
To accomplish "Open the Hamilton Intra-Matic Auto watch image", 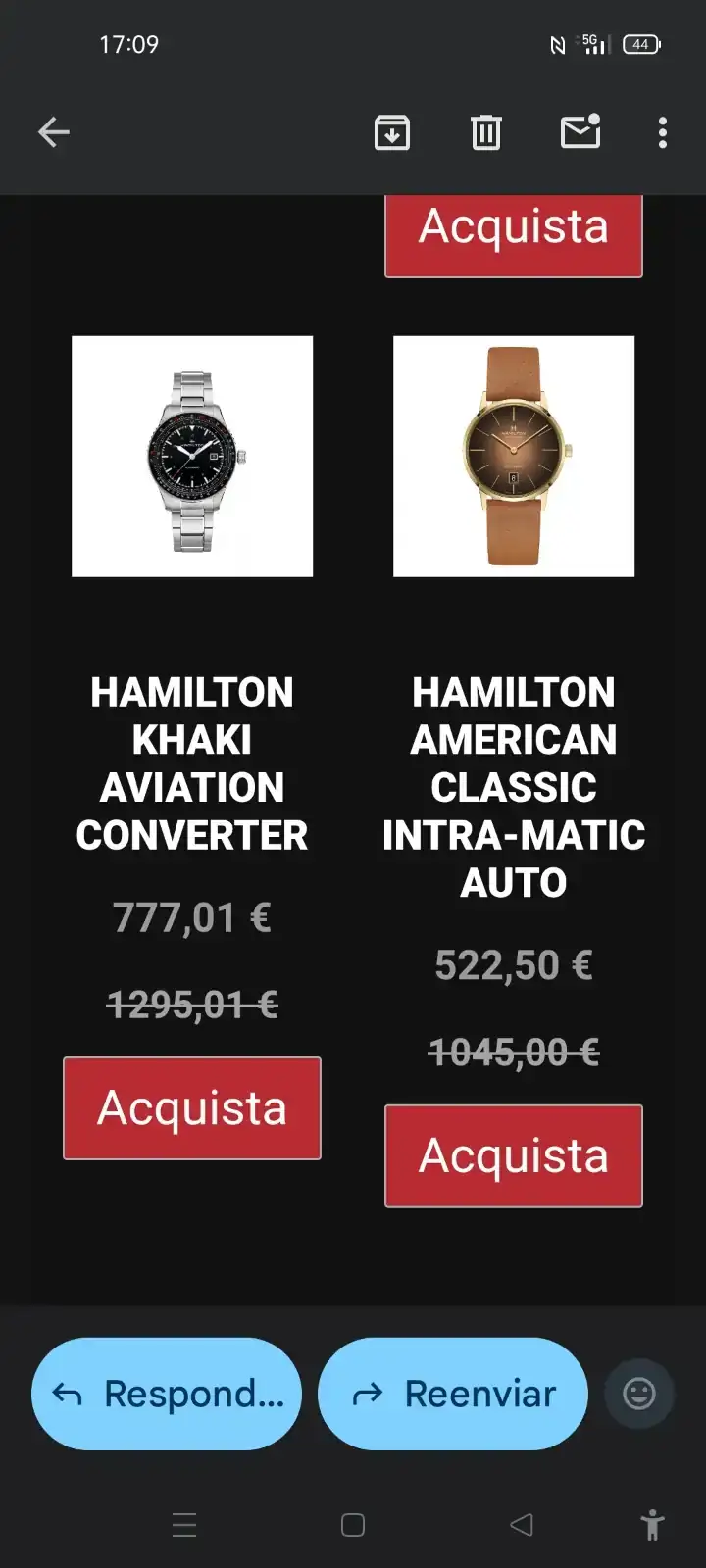I will [514, 457].
